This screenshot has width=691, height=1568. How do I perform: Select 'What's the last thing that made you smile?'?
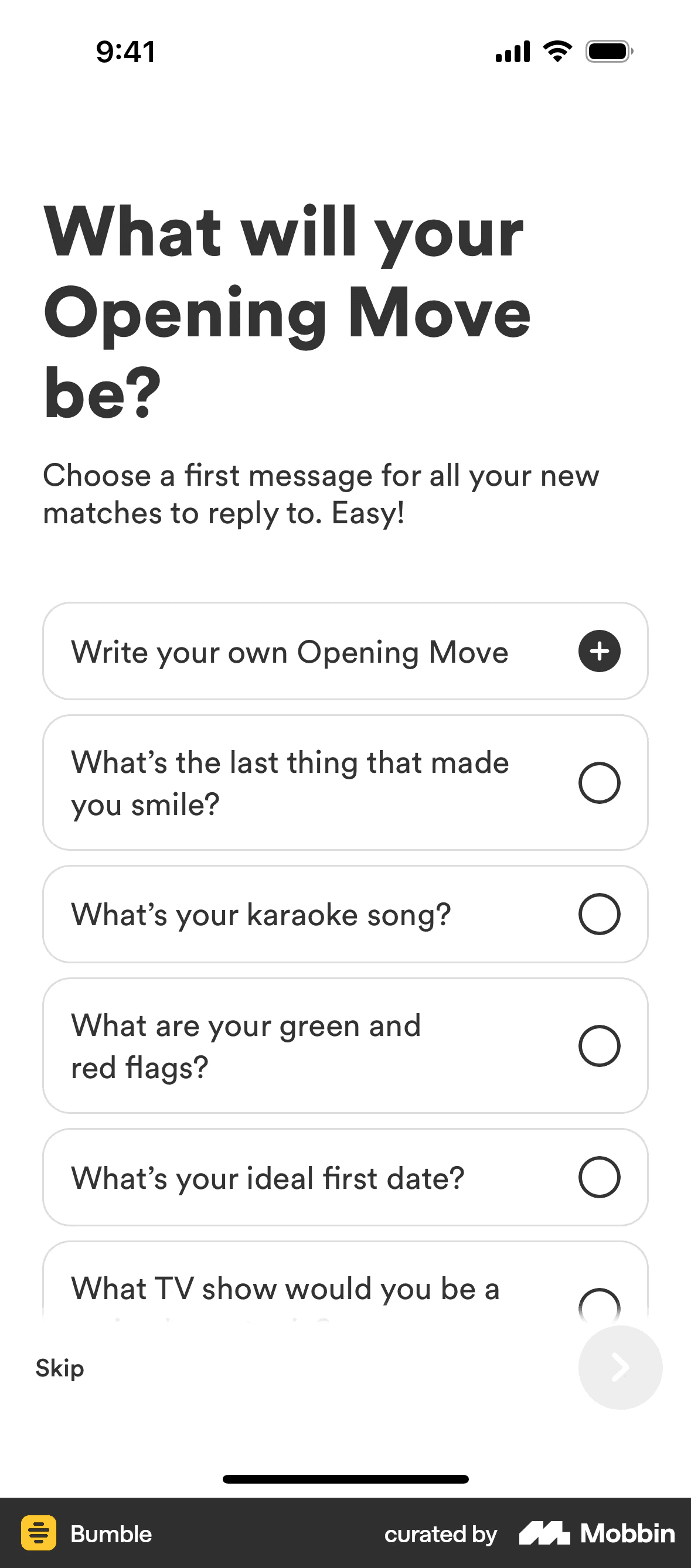pyautogui.click(x=345, y=783)
